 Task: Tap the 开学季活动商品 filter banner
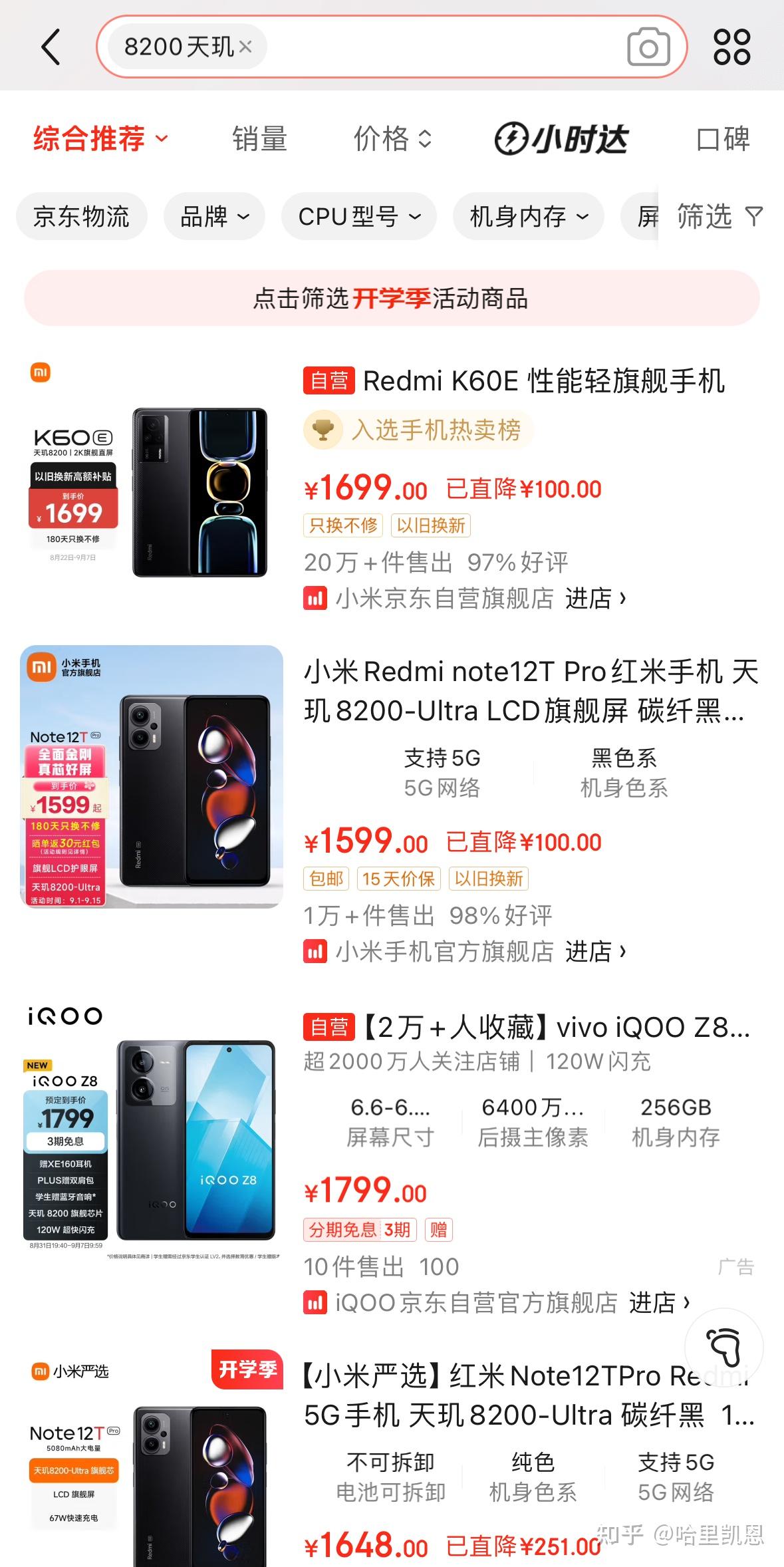click(x=392, y=298)
